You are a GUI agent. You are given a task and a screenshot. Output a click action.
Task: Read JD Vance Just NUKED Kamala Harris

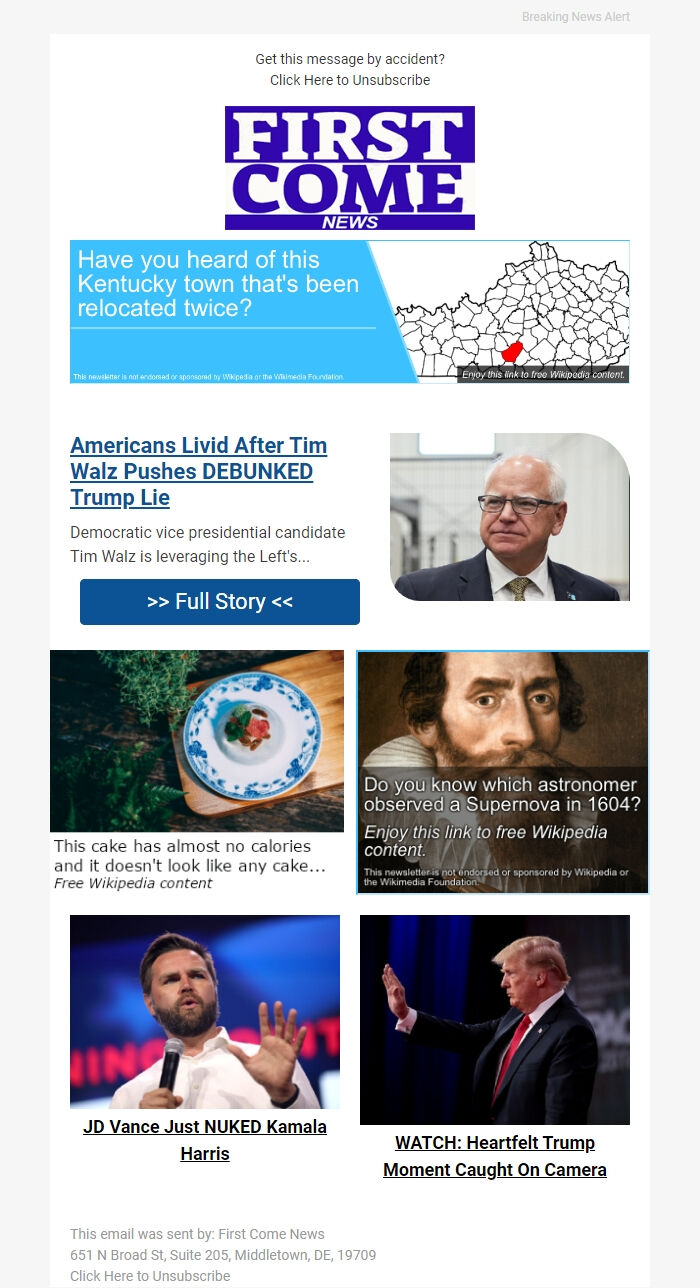tap(205, 1140)
